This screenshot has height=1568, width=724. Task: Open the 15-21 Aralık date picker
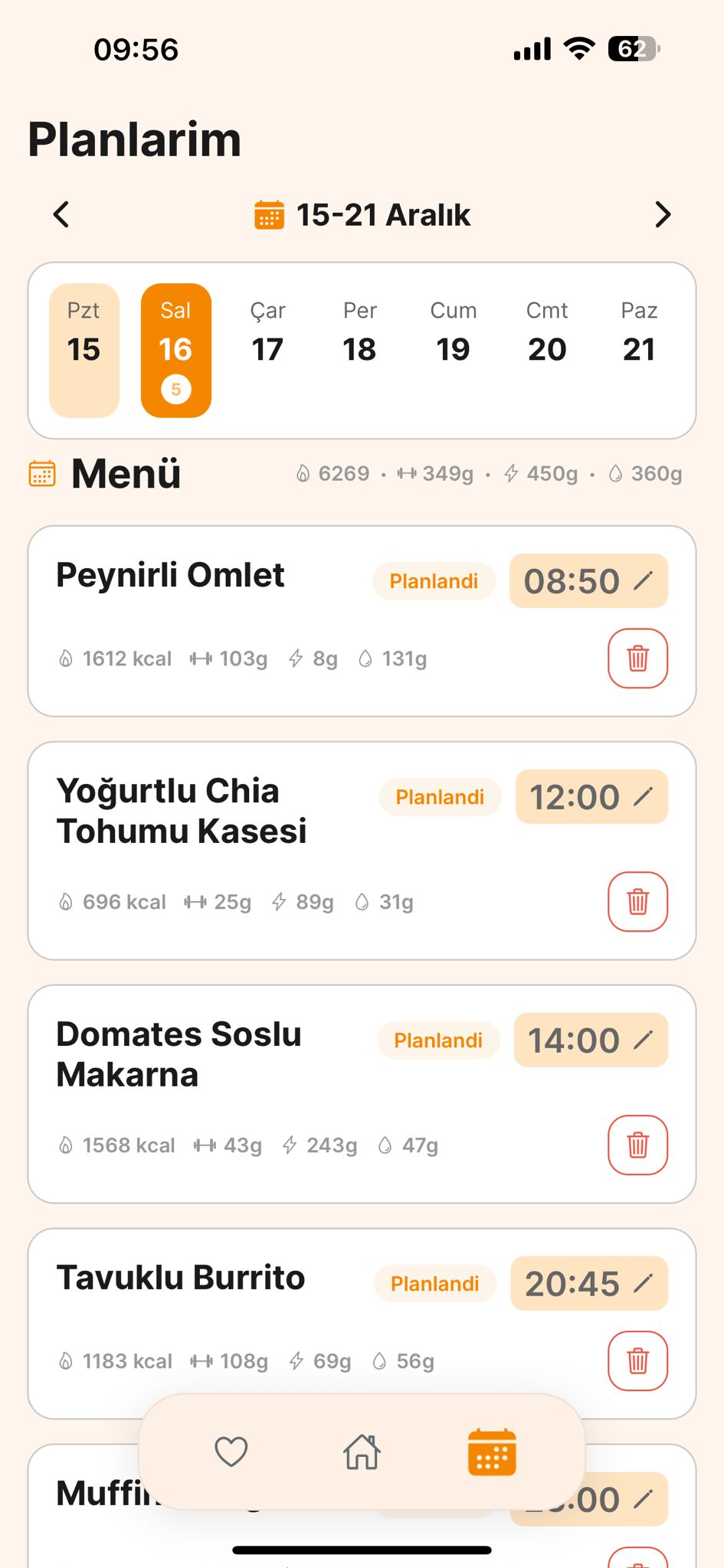tap(362, 215)
